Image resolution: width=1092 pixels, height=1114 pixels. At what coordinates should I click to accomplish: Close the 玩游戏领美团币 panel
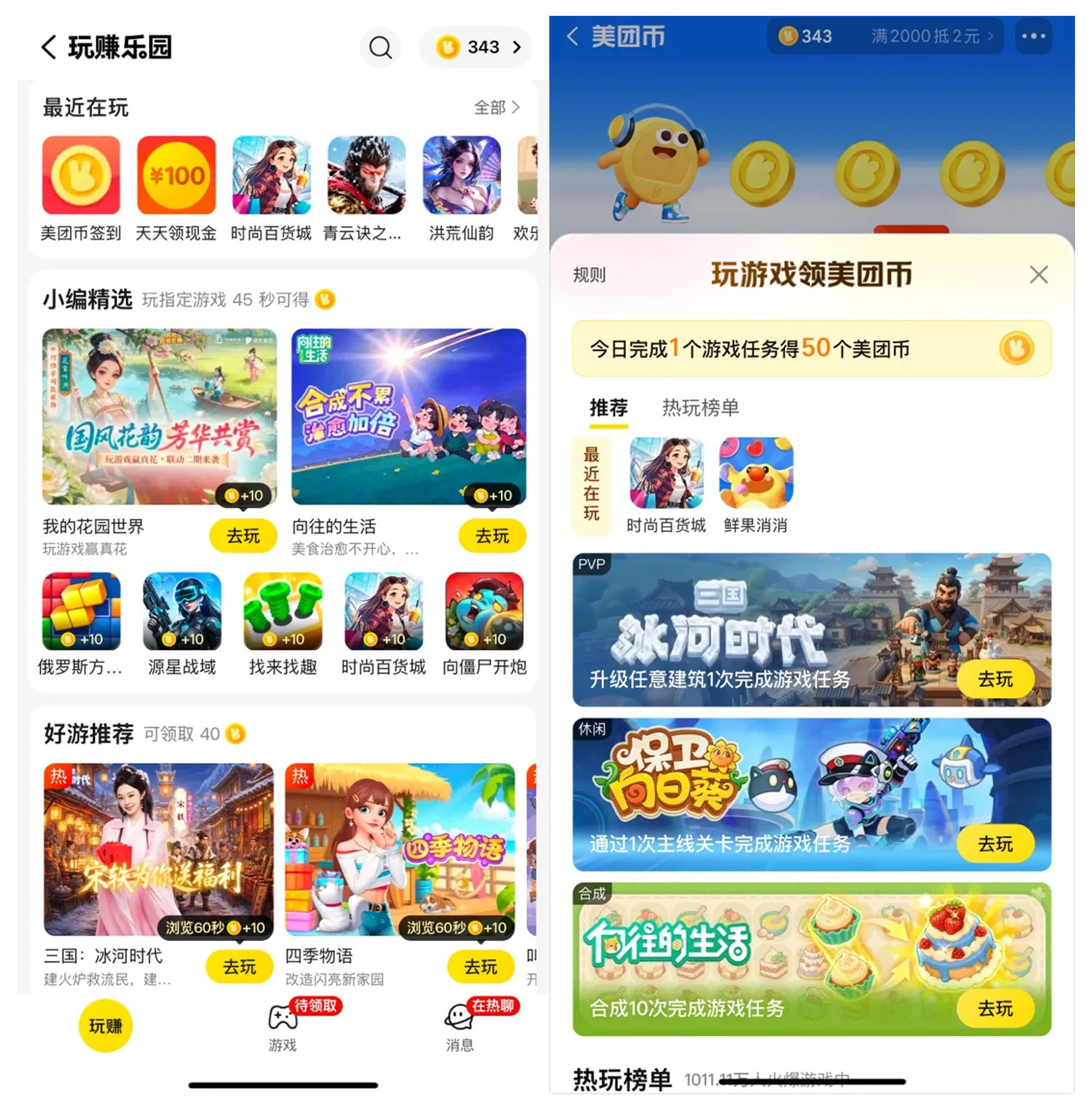1038,275
